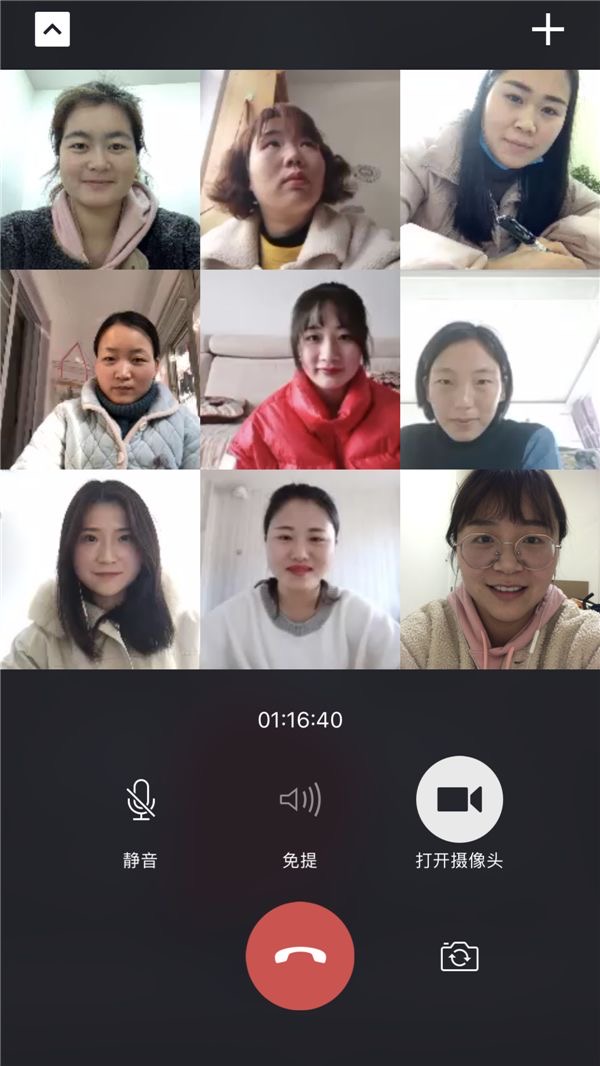Minimize the call with the collapse arrow
The image size is (600, 1066).
click(x=52, y=30)
